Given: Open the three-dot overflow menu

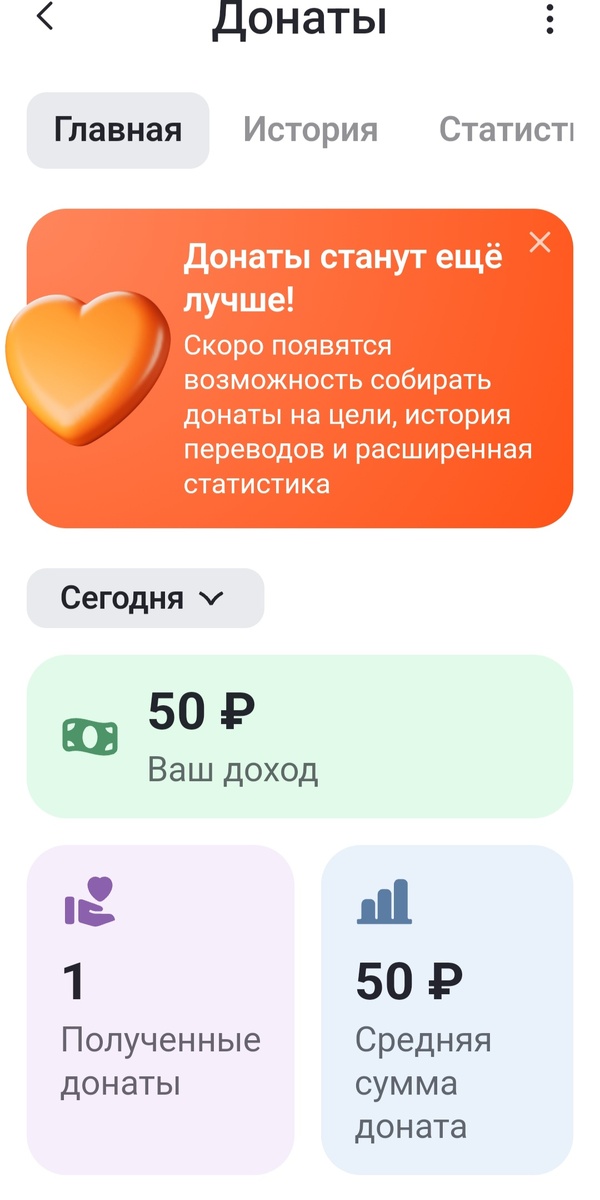Looking at the screenshot, I should click(549, 18).
